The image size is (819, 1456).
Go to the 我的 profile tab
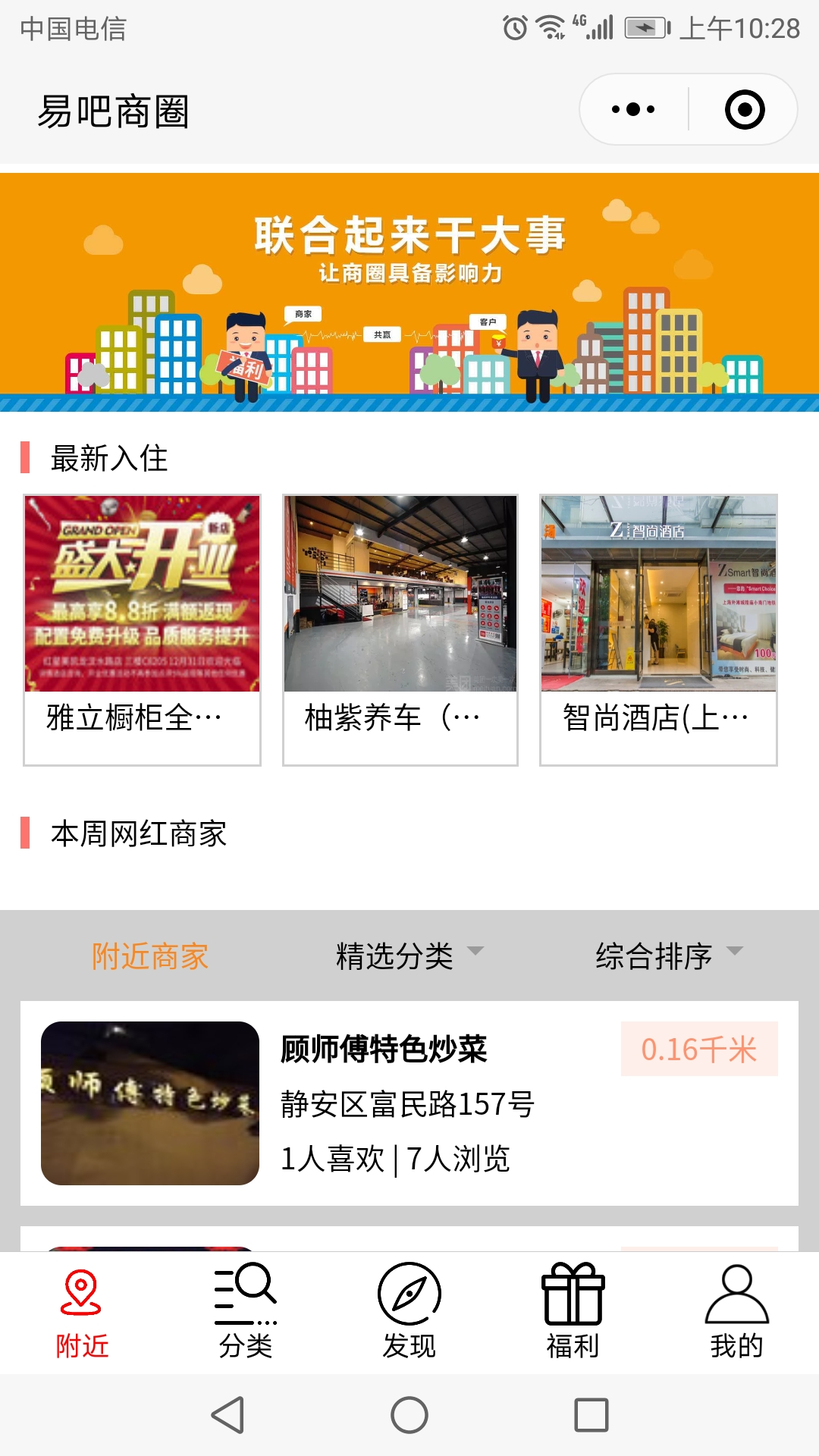(737, 1312)
